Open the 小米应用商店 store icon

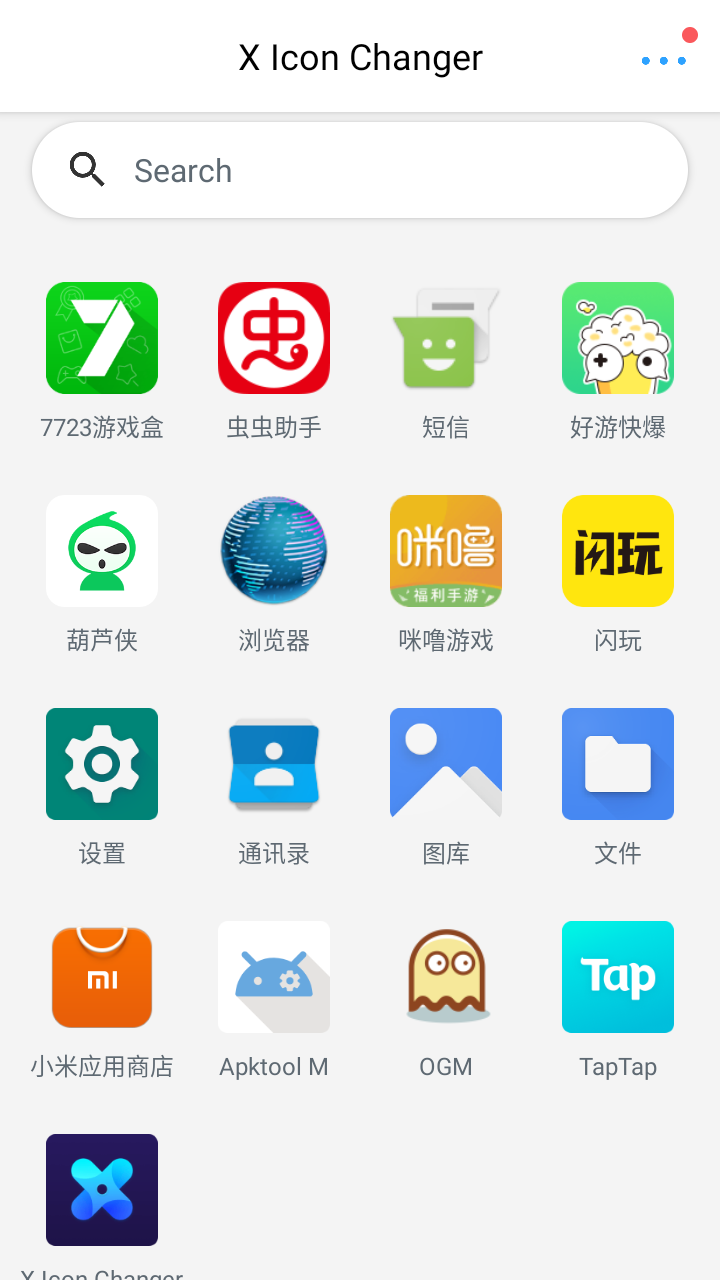[x=101, y=977]
